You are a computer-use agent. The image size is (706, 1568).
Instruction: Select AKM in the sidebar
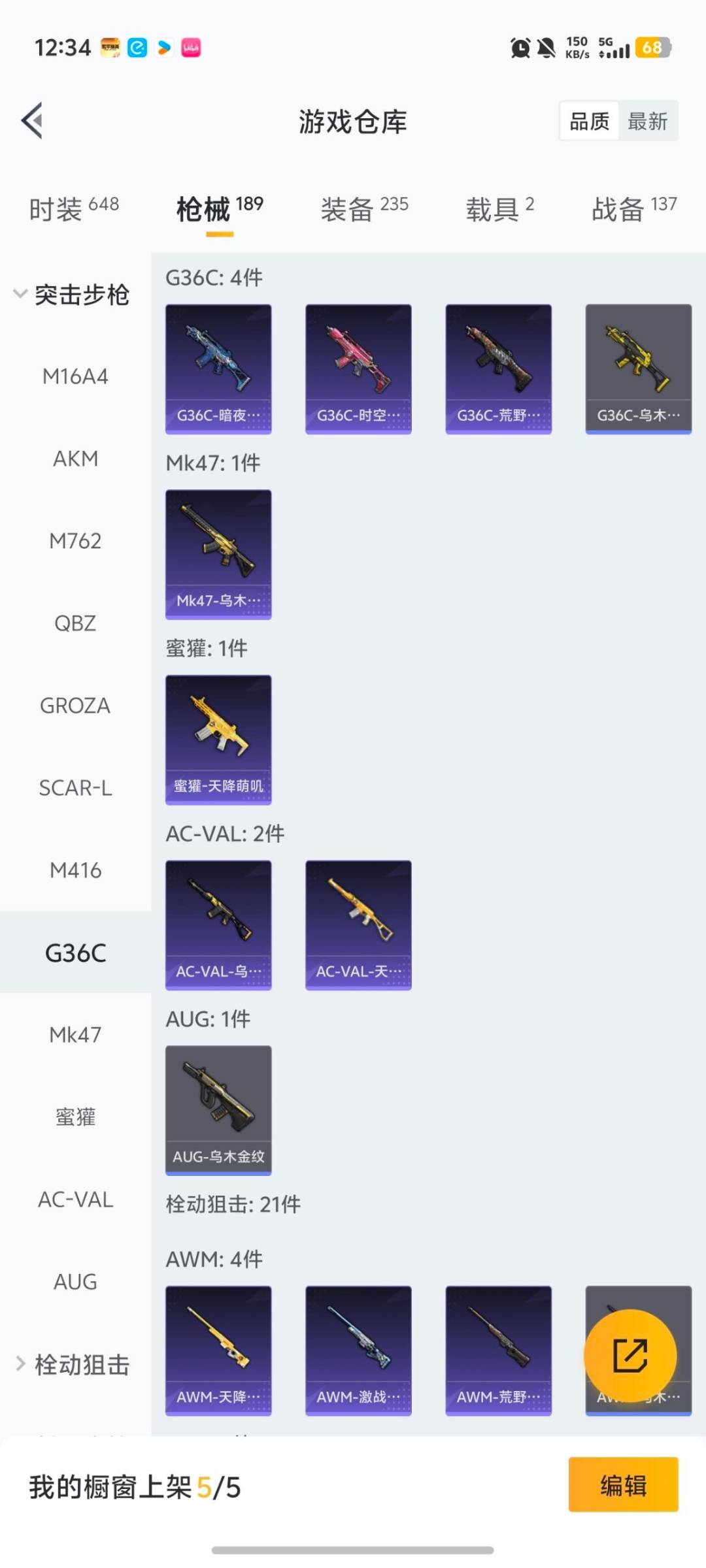point(75,459)
